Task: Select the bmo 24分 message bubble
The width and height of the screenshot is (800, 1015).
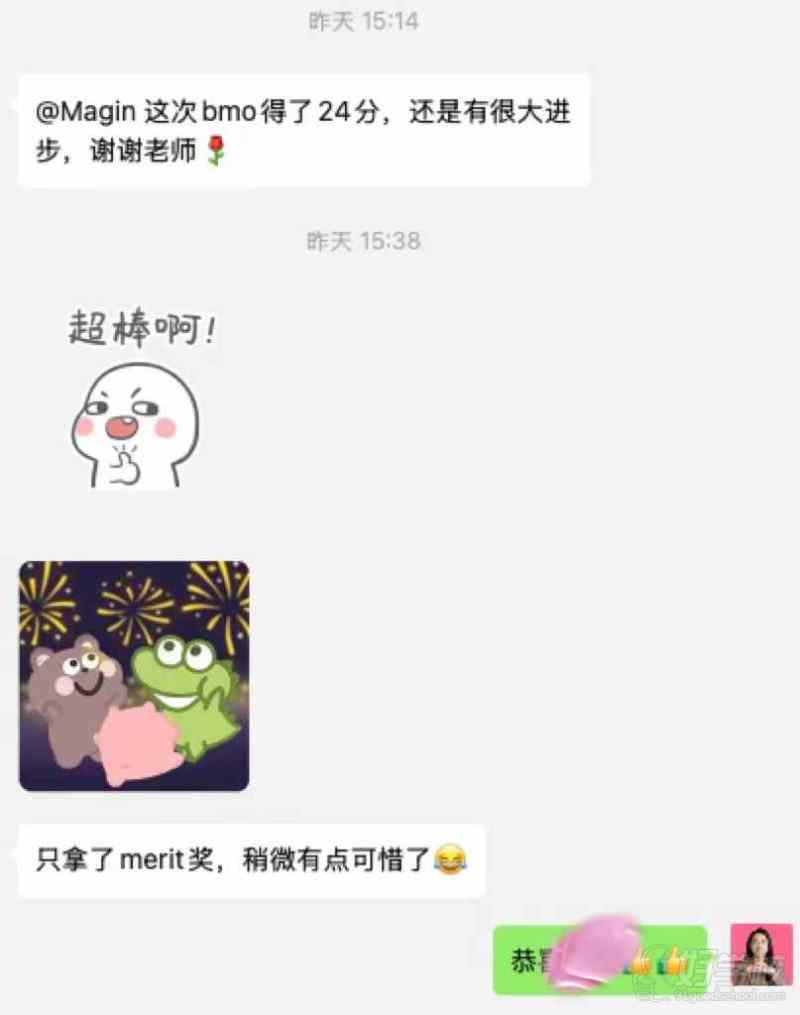Action: 300,130
